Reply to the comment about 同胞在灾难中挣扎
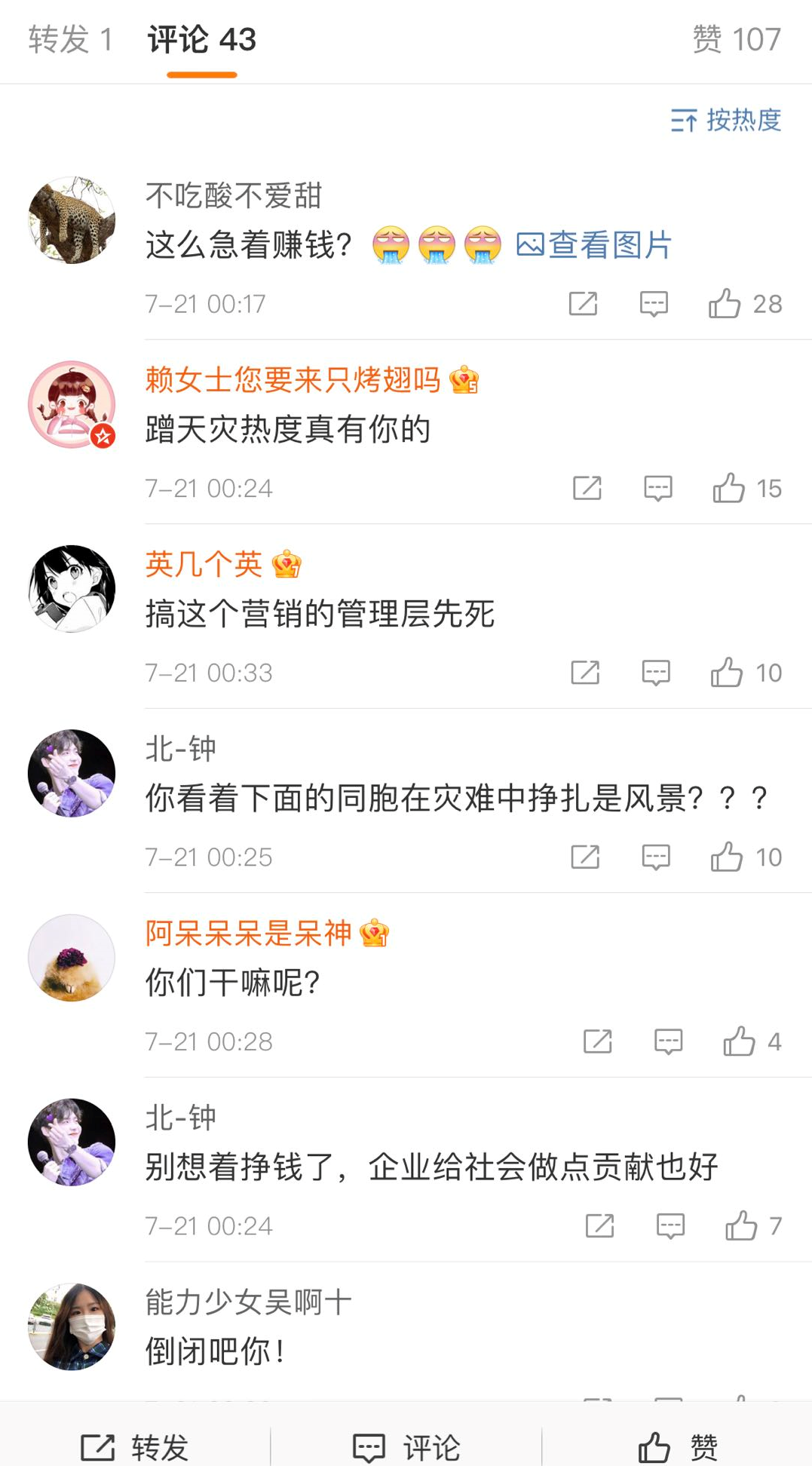 pyautogui.click(x=655, y=857)
